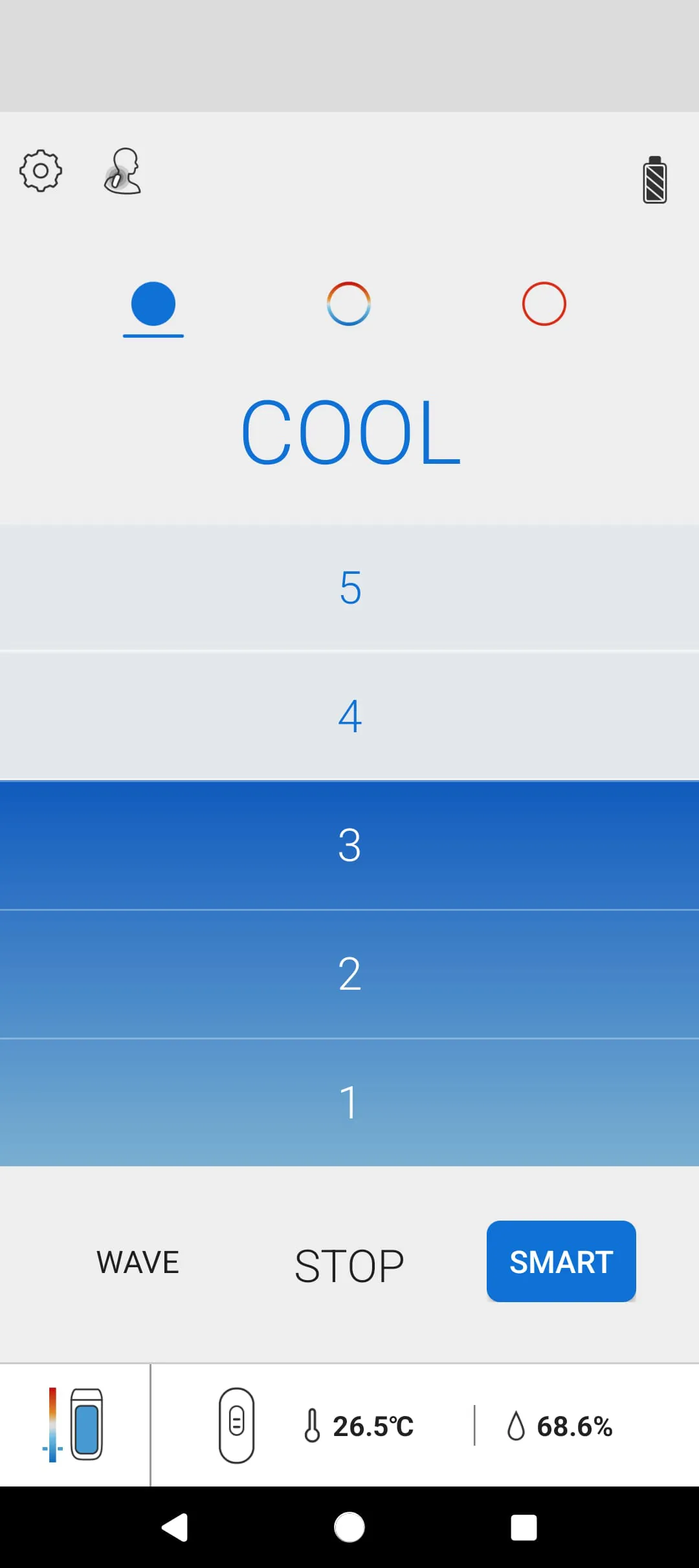Viewport: 699px width, 1568px height.
Task: Toggle the SMART mode button
Action: coord(561,1261)
